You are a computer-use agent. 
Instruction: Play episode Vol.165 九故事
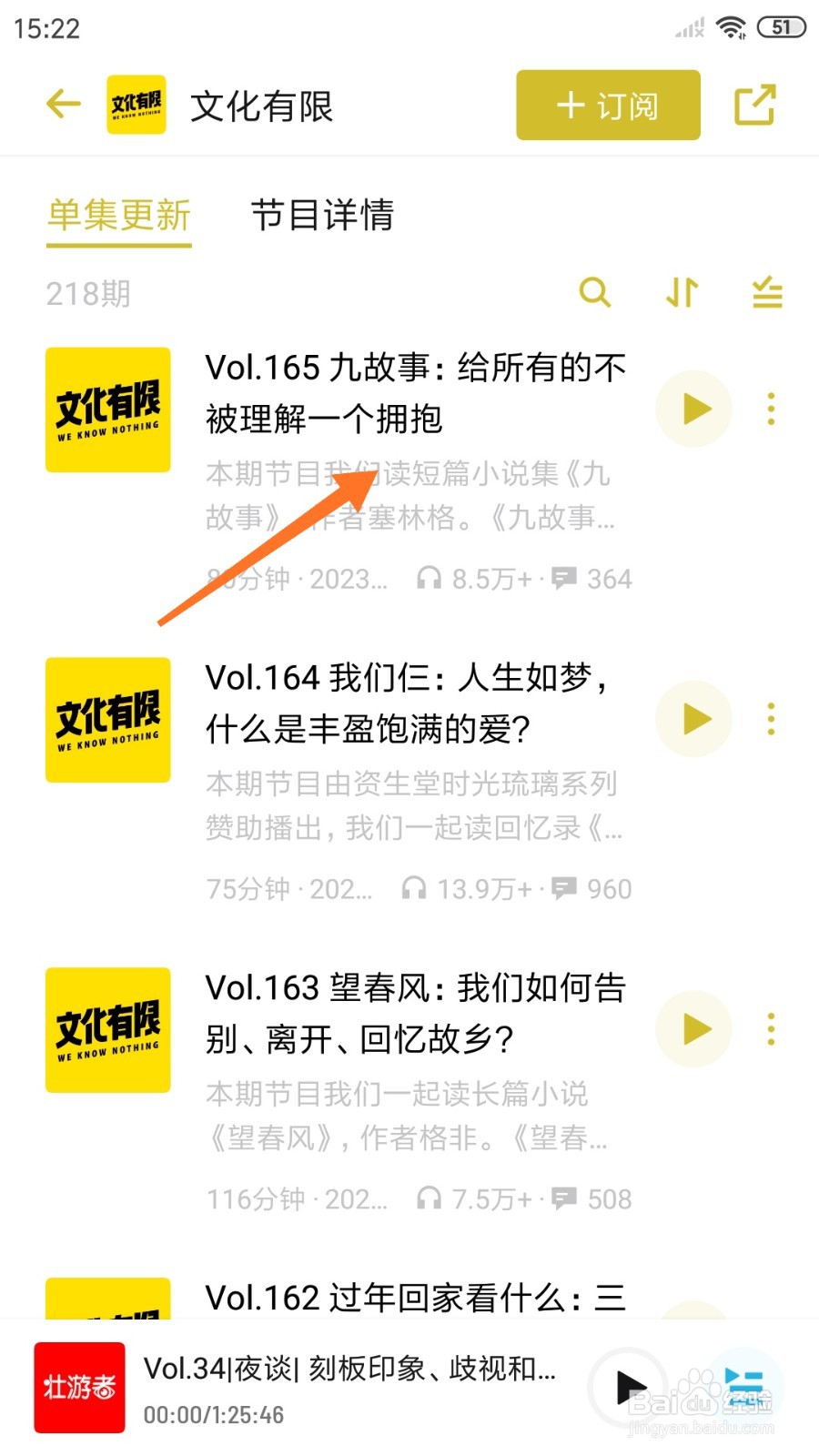(x=693, y=409)
